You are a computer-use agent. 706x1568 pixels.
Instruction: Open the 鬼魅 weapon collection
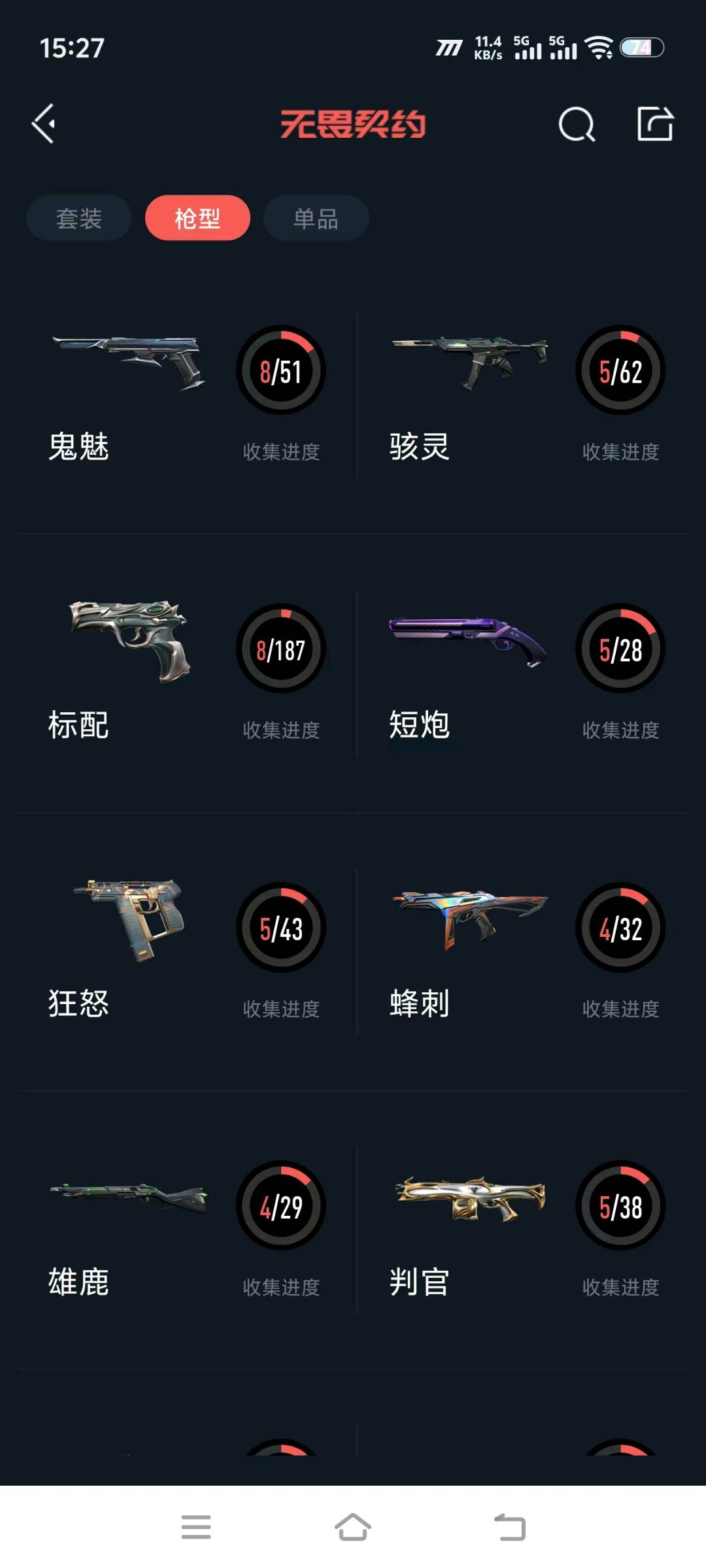click(x=187, y=395)
